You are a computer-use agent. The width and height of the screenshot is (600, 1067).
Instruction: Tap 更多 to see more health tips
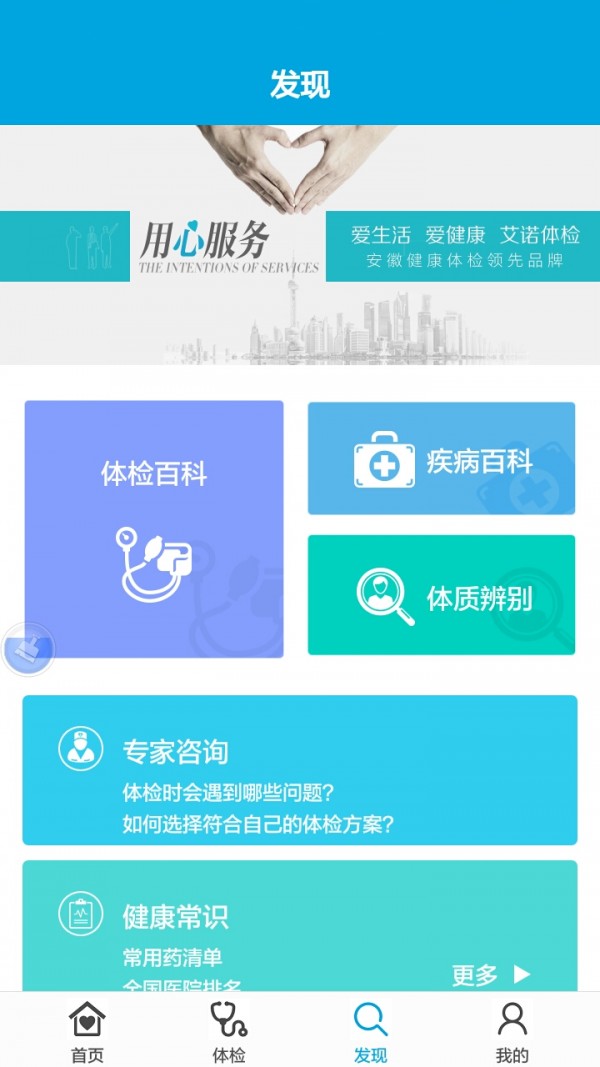point(490,975)
